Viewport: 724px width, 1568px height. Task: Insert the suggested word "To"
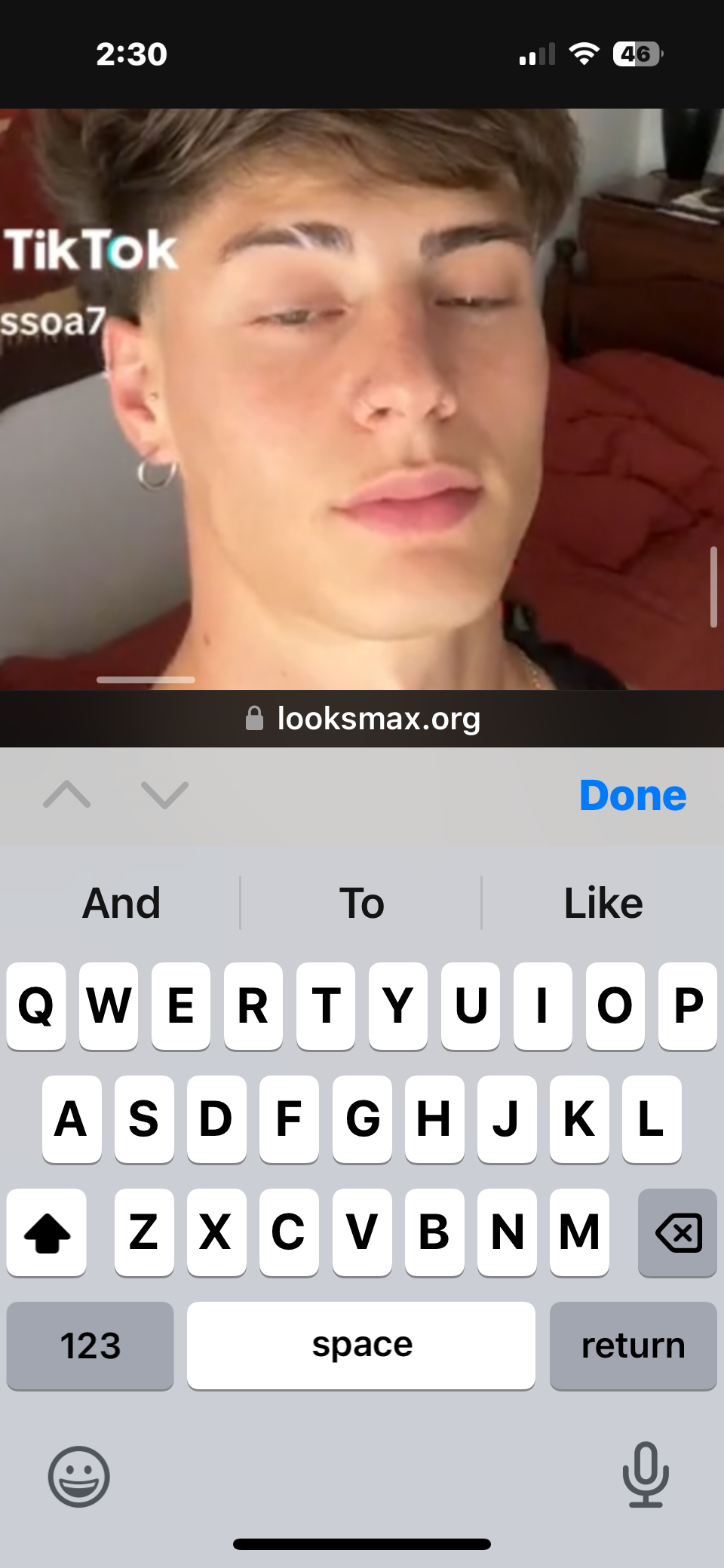click(x=362, y=903)
